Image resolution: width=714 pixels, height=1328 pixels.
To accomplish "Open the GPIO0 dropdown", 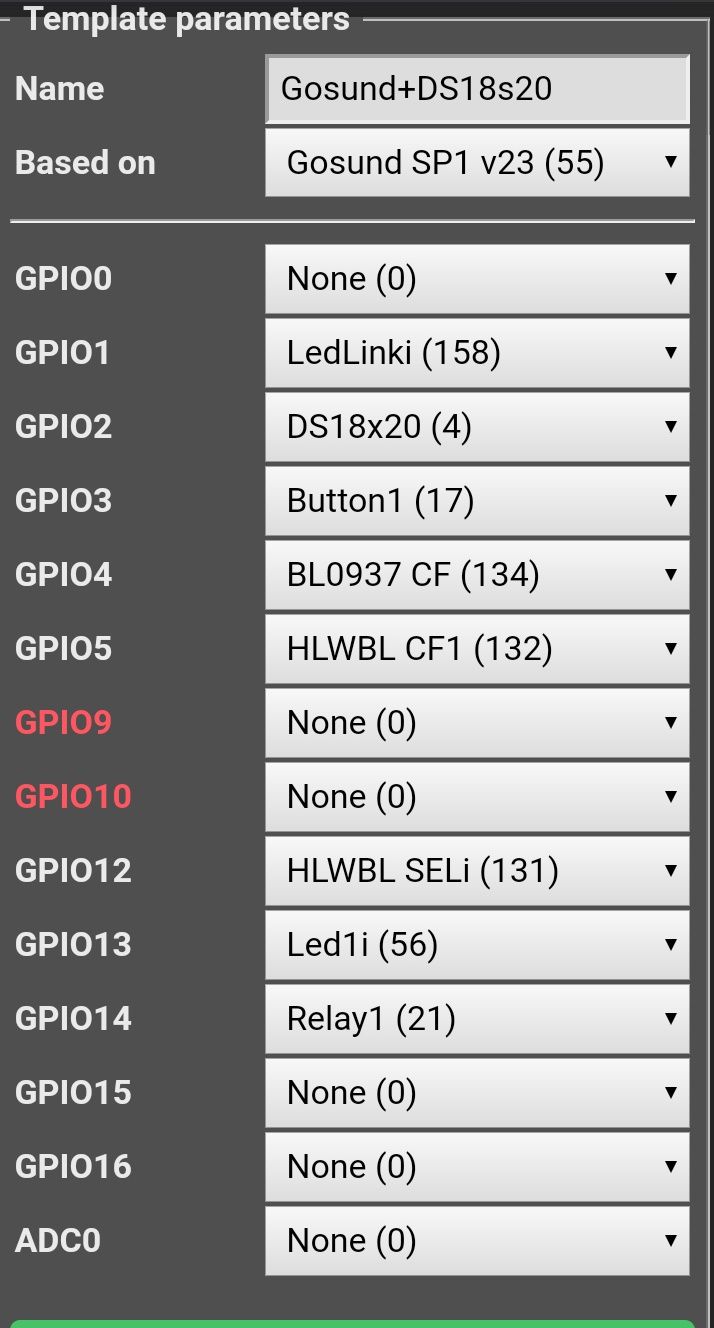I will pyautogui.click(x=477, y=279).
